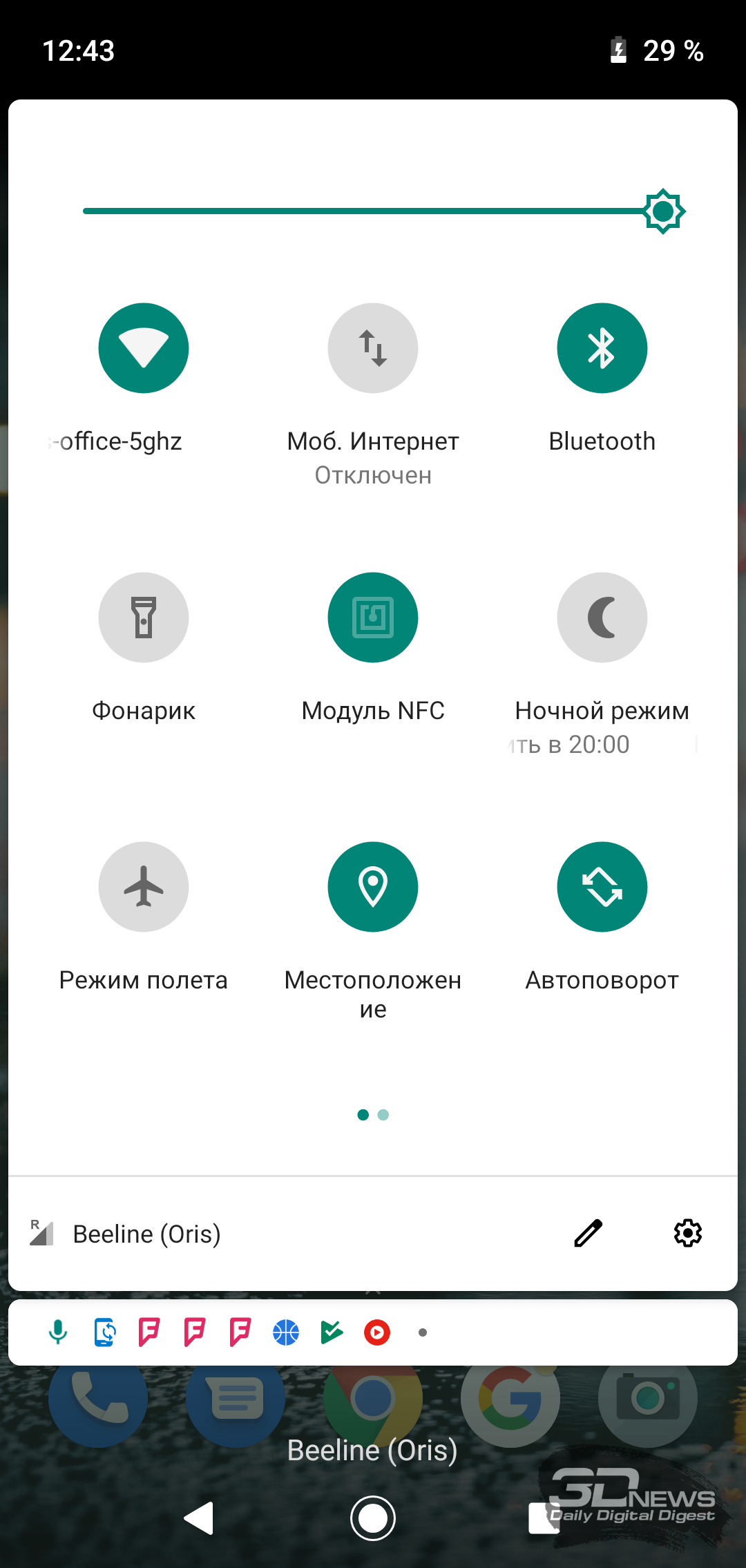Tap the home button in the navigation bar
This screenshot has height=1568, width=746.
[x=373, y=1518]
